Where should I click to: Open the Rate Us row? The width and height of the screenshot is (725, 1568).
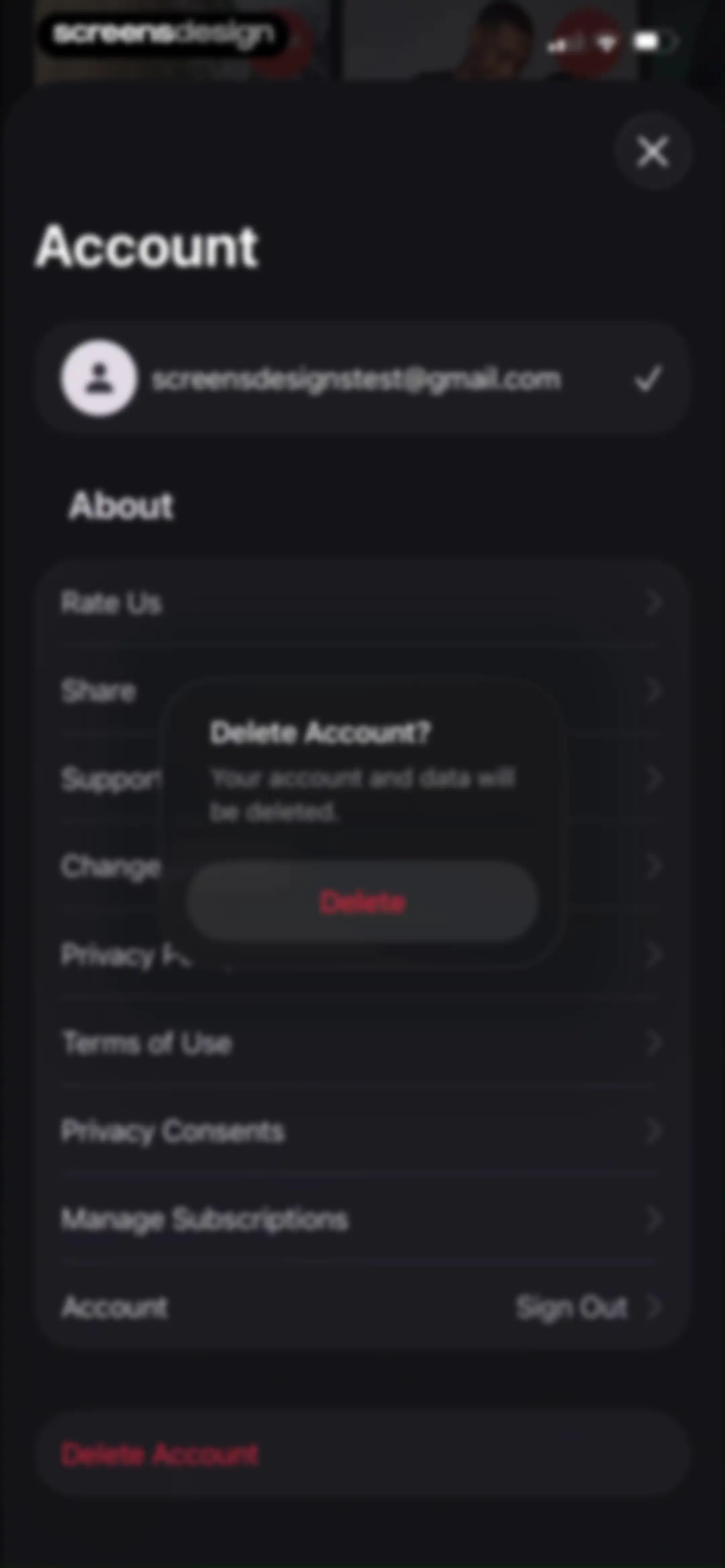pyautogui.click(x=362, y=603)
